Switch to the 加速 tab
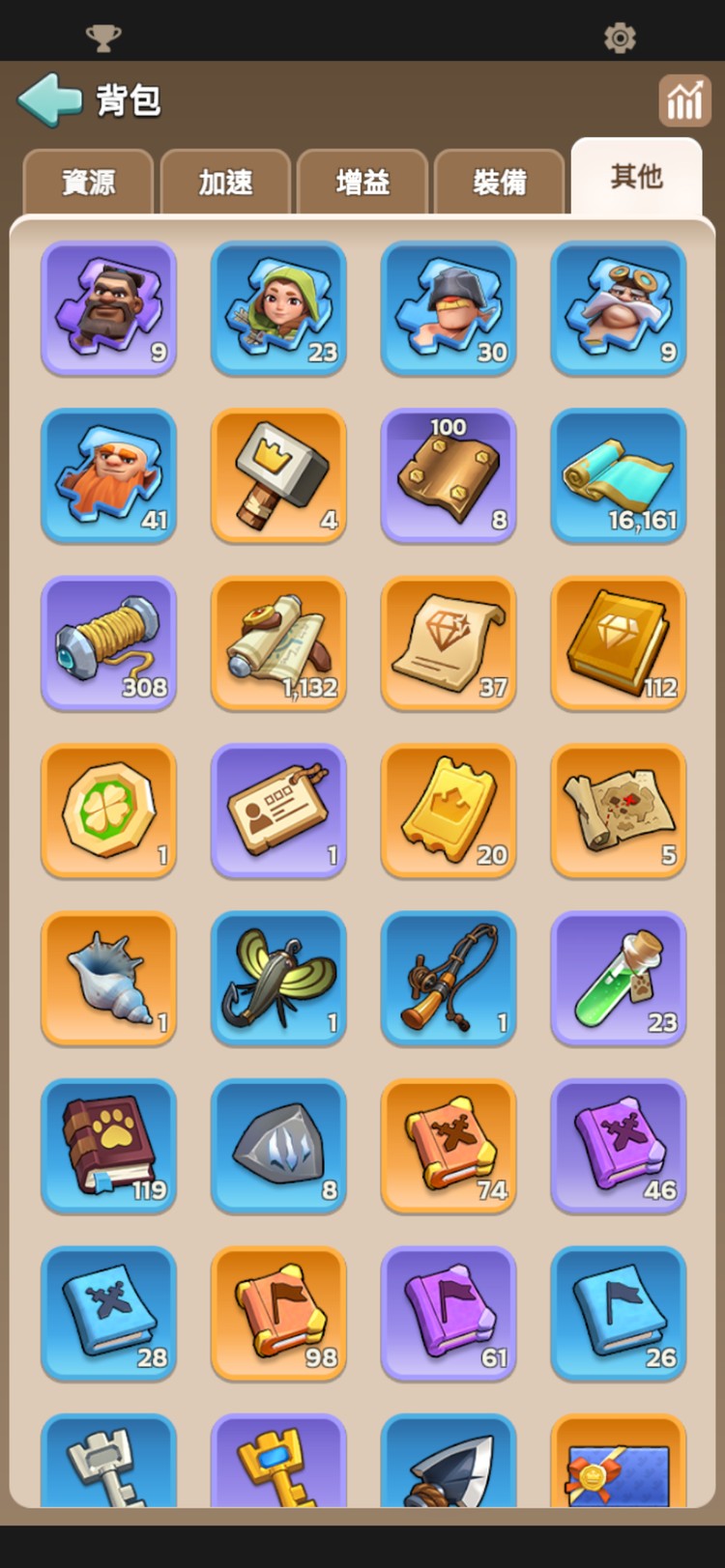Image resolution: width=725 pixels, height=1568 pixels. click(x=225, y=182)
